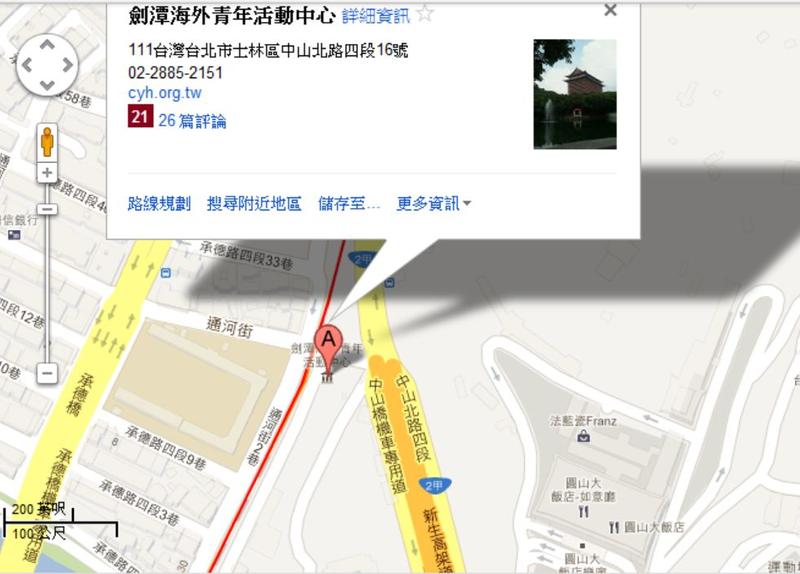The width and height of the screenshot is (800, 574).
Task: Pan the map right with the arrow
Action: point(67,66)
